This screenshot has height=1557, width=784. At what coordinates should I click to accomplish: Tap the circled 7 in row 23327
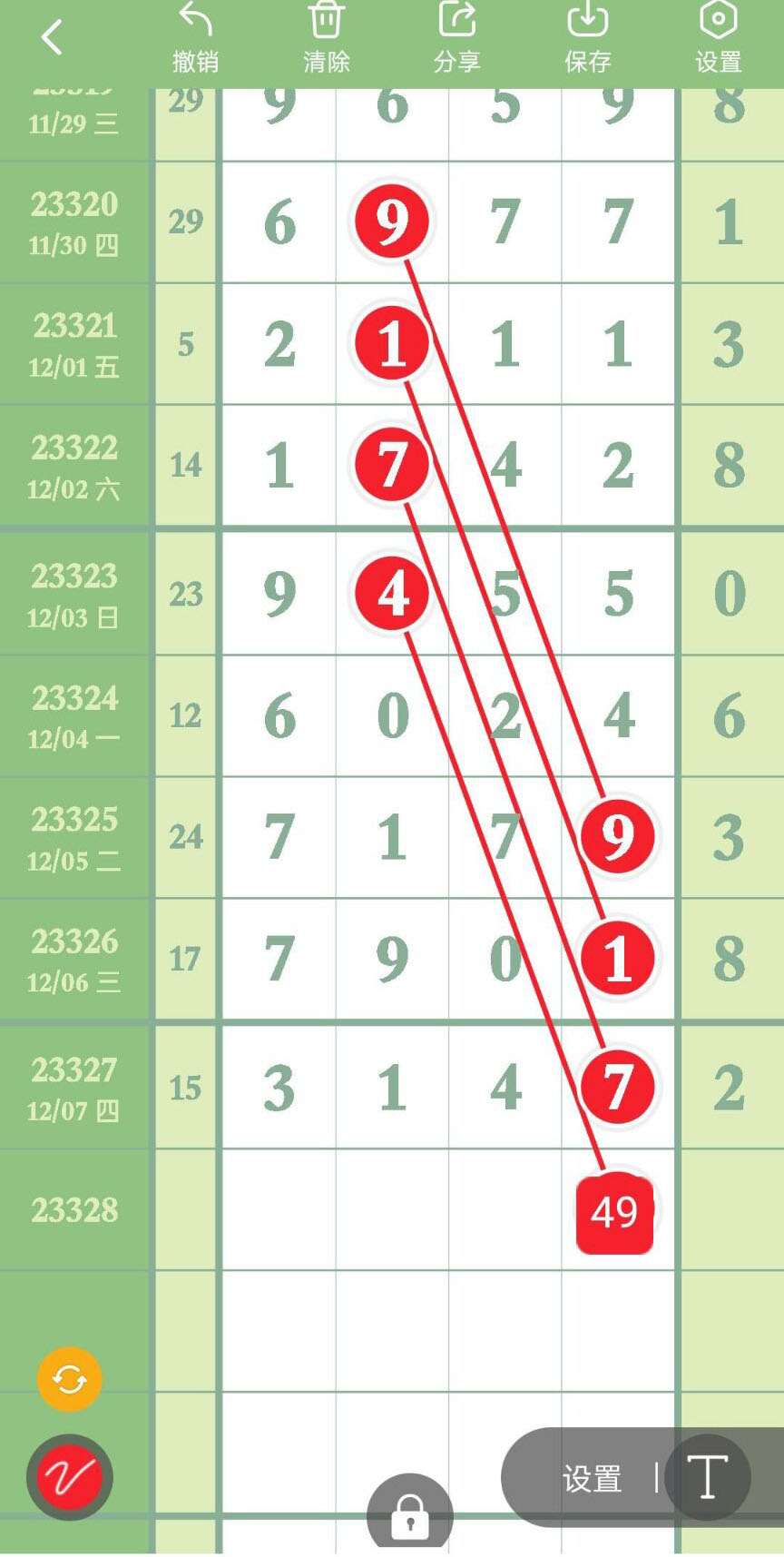point(617,1086)
